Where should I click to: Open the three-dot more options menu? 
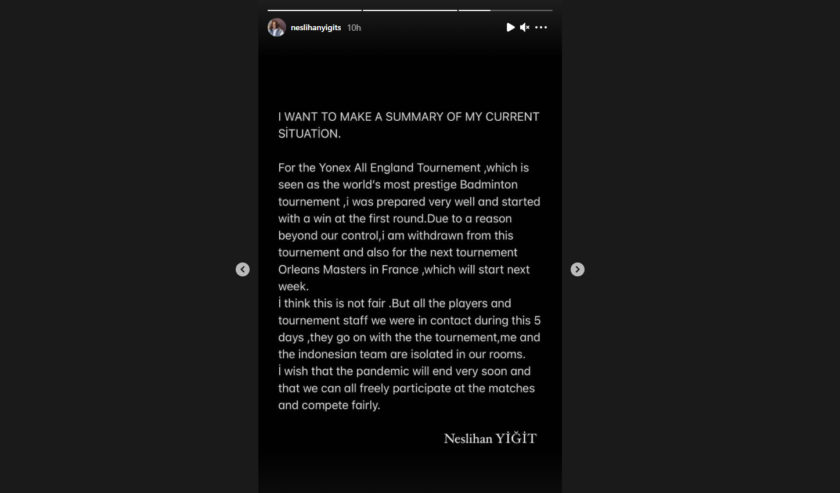click(541, 28)
